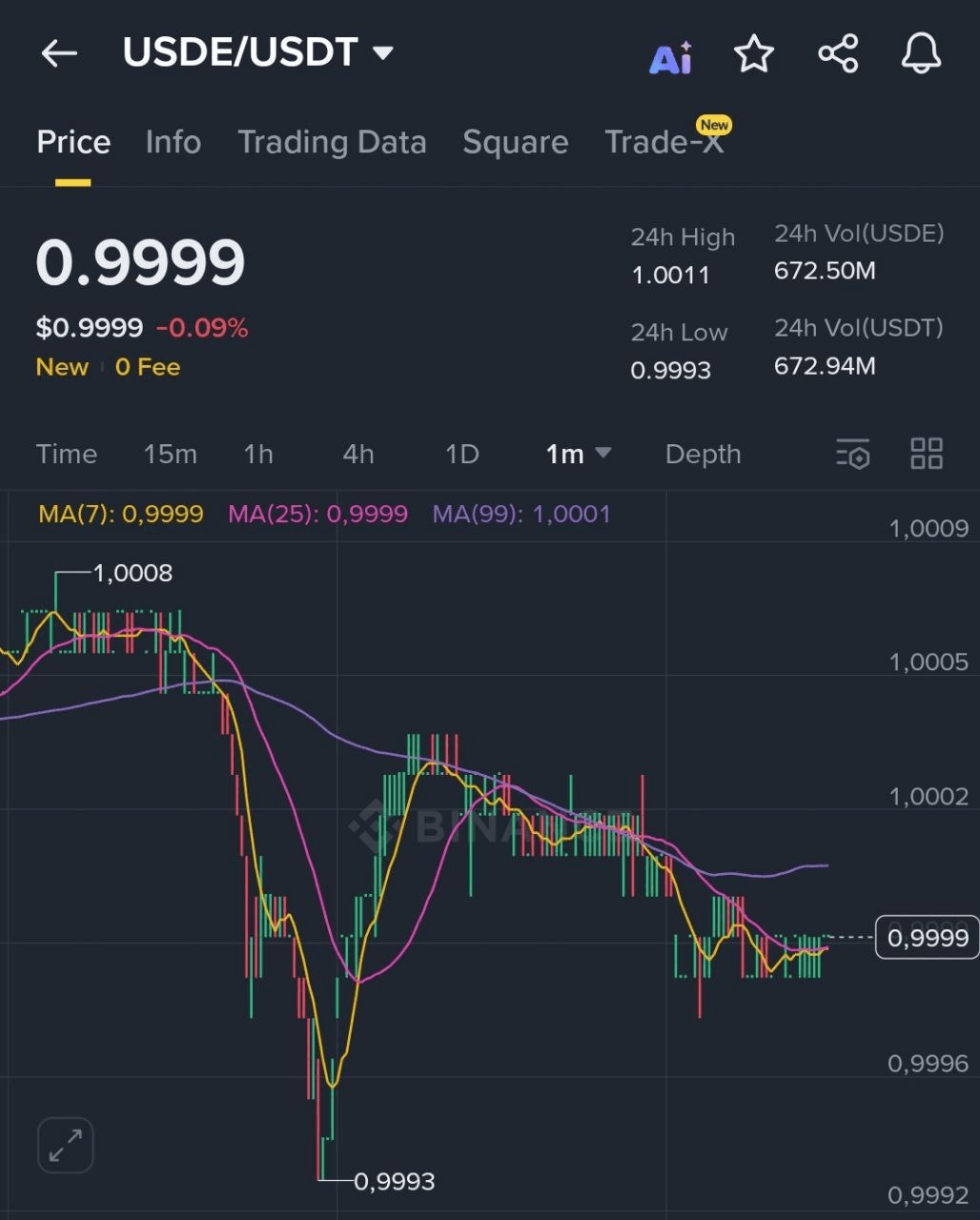Set a price alert with bell
Screen dimensions: 980x1220
click(x=921, y=53)
